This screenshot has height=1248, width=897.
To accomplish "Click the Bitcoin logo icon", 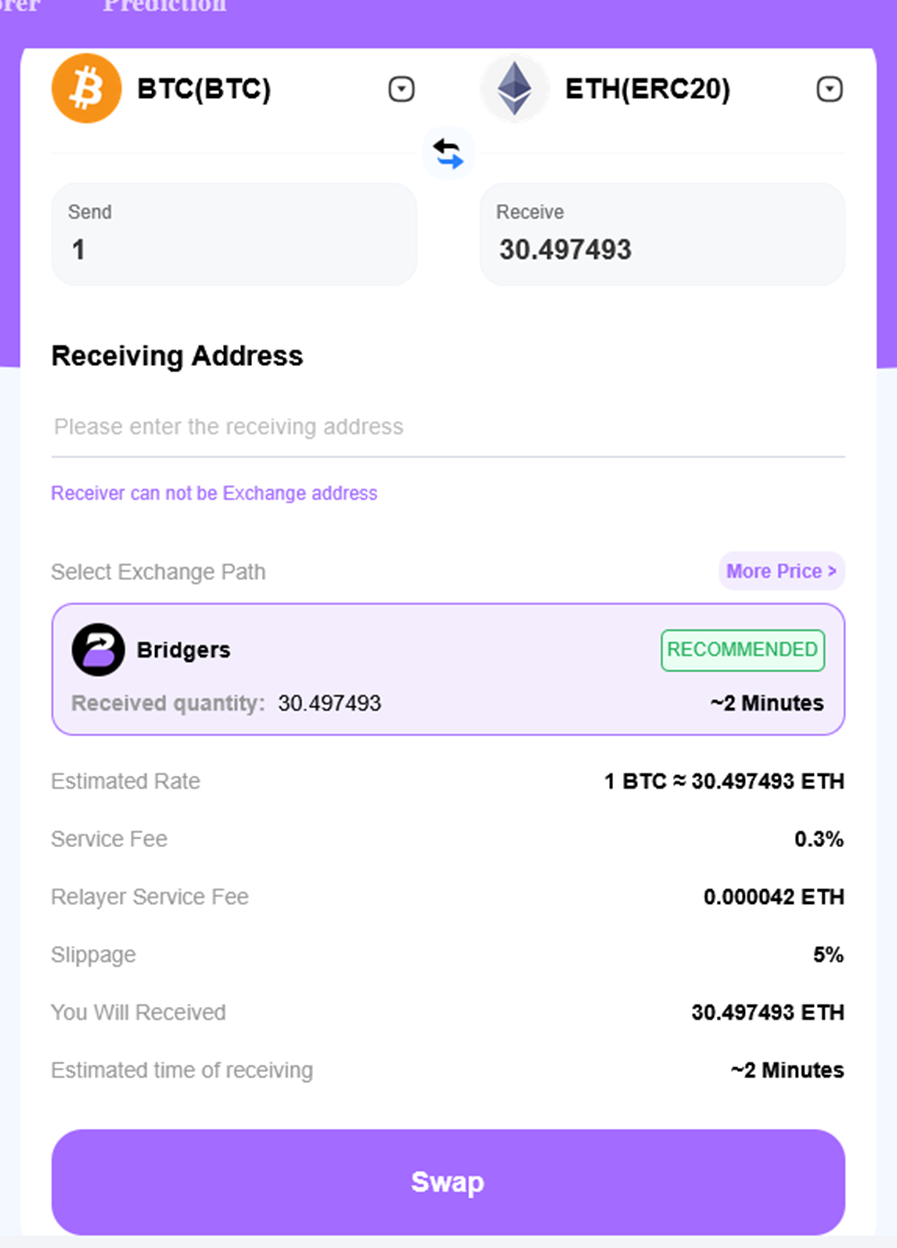I will pyautogui.click(x=86, y=88).
